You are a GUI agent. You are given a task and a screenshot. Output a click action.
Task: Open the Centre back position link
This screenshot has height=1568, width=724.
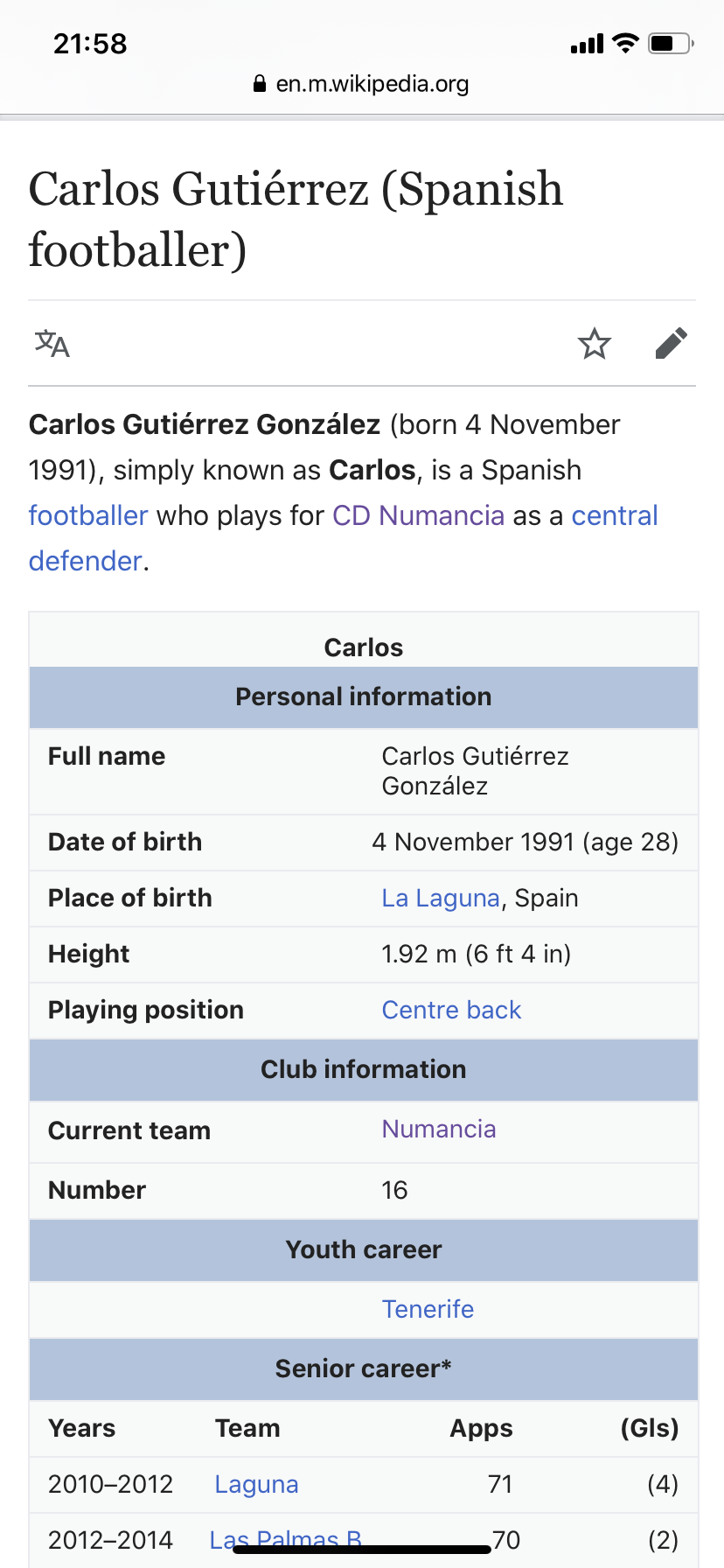pos(451,1010)
